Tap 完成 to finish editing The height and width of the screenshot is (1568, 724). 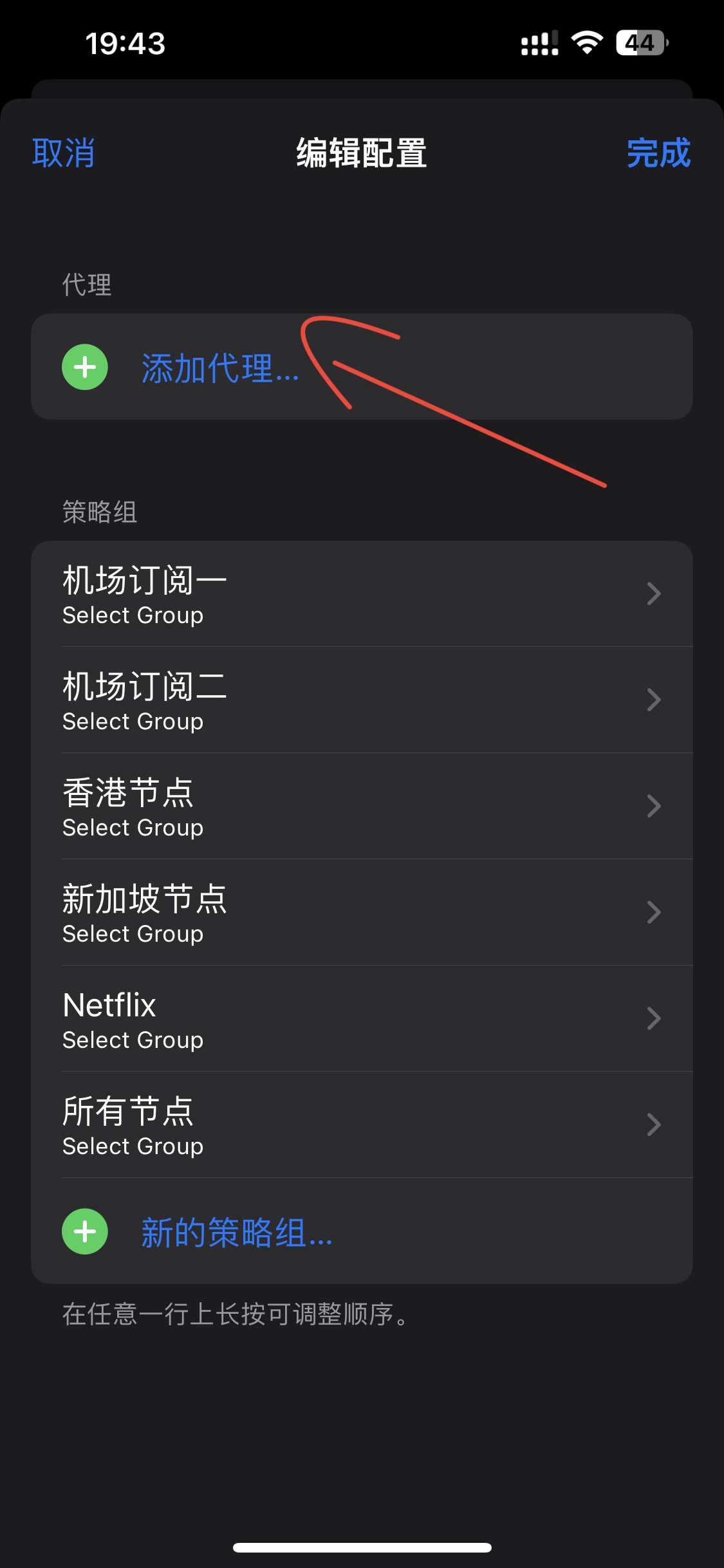tap(658, 153)
